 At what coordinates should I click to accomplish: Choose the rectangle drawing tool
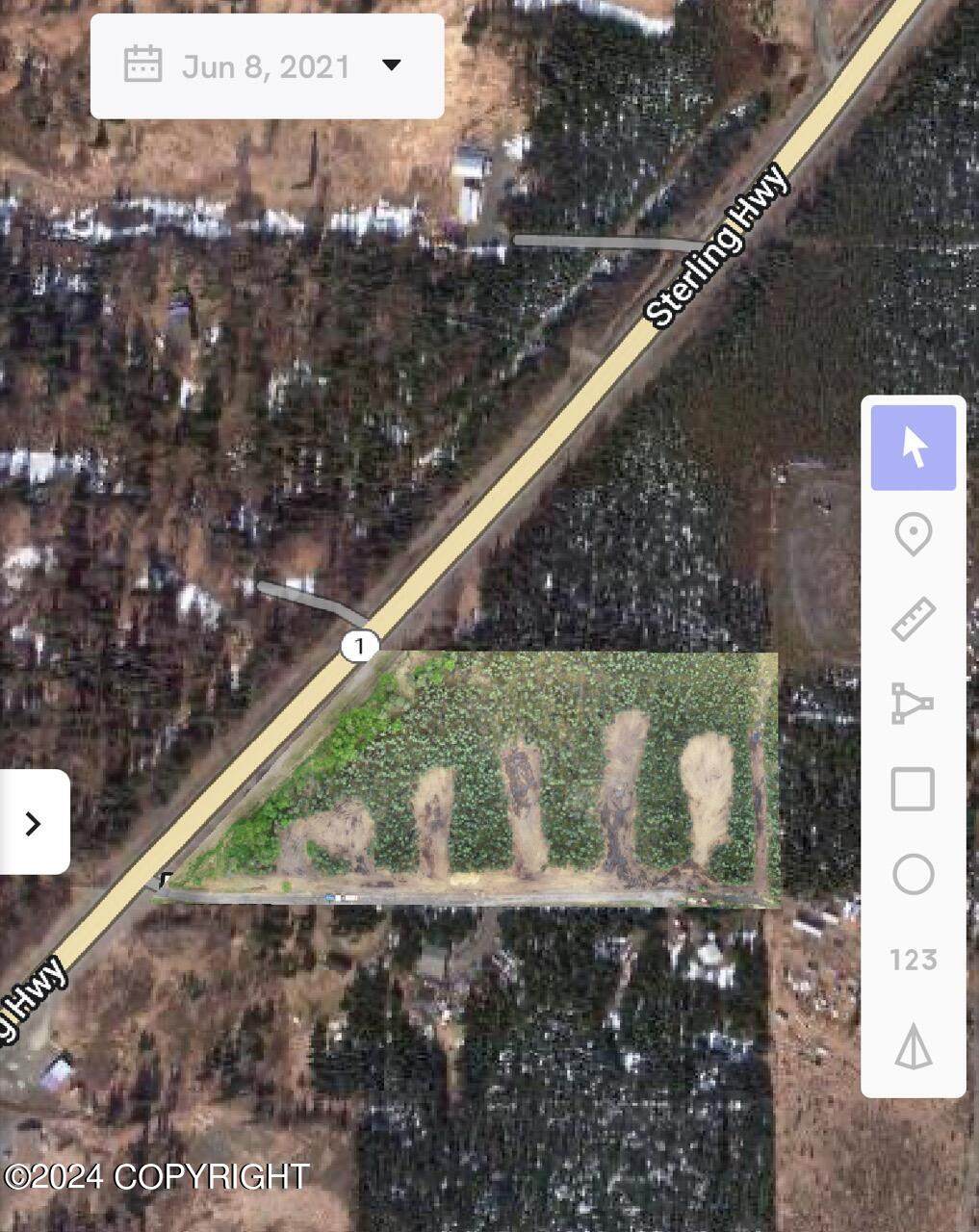(913, 789)
